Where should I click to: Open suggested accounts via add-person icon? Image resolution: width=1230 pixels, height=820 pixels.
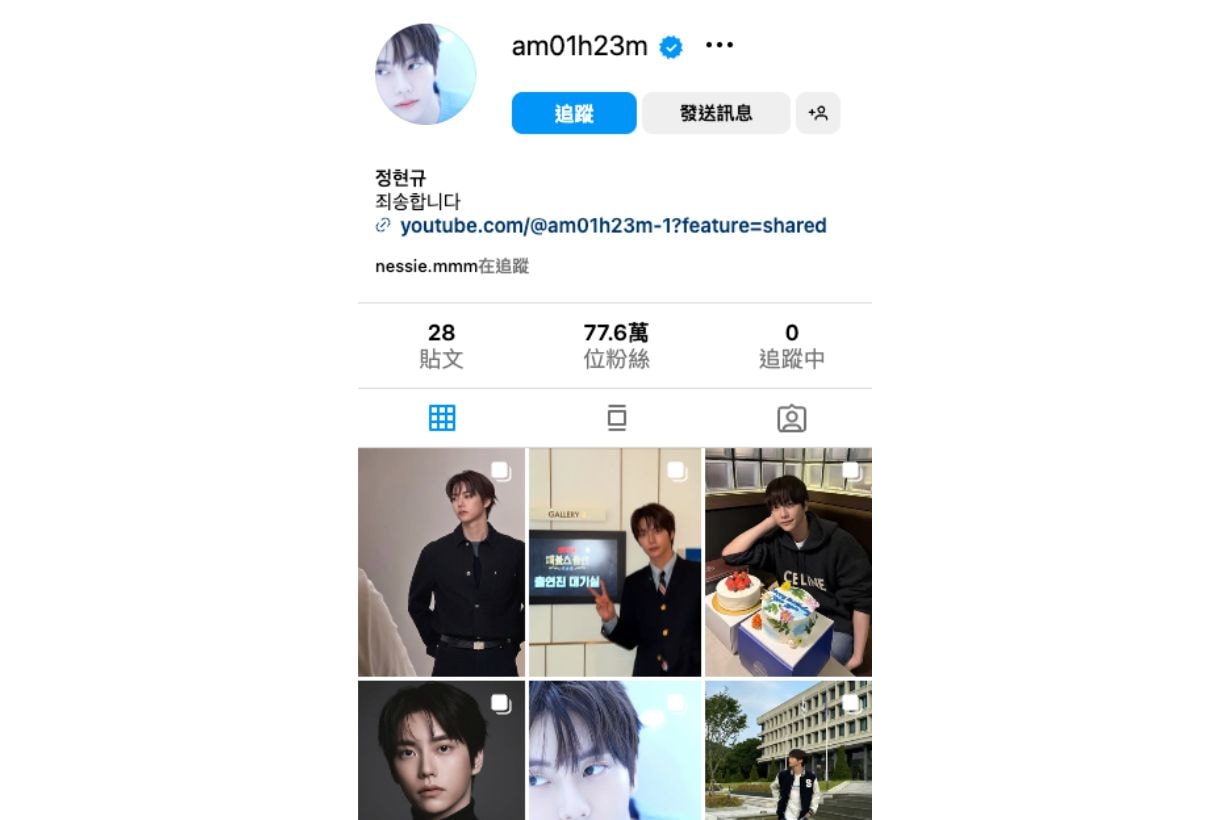[818, 113]
